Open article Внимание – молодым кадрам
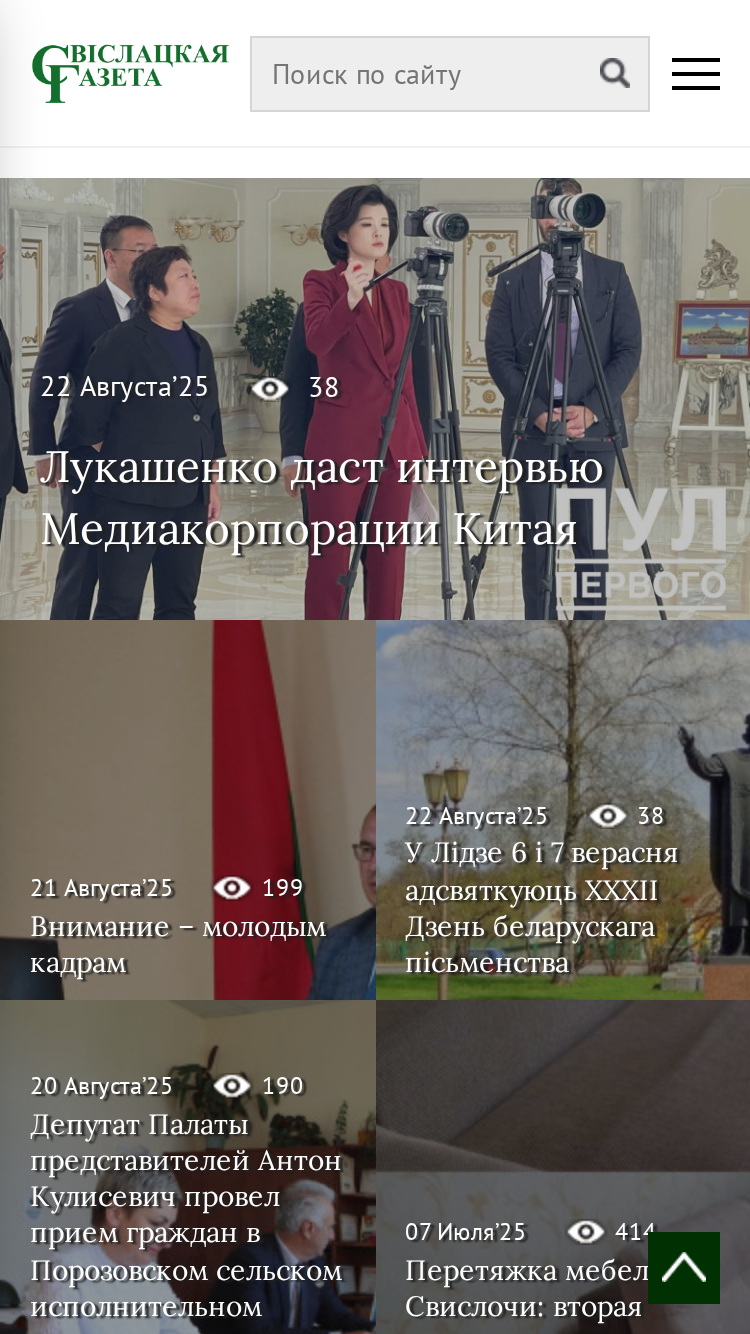The image size is (750, 1334). (178, 944)
